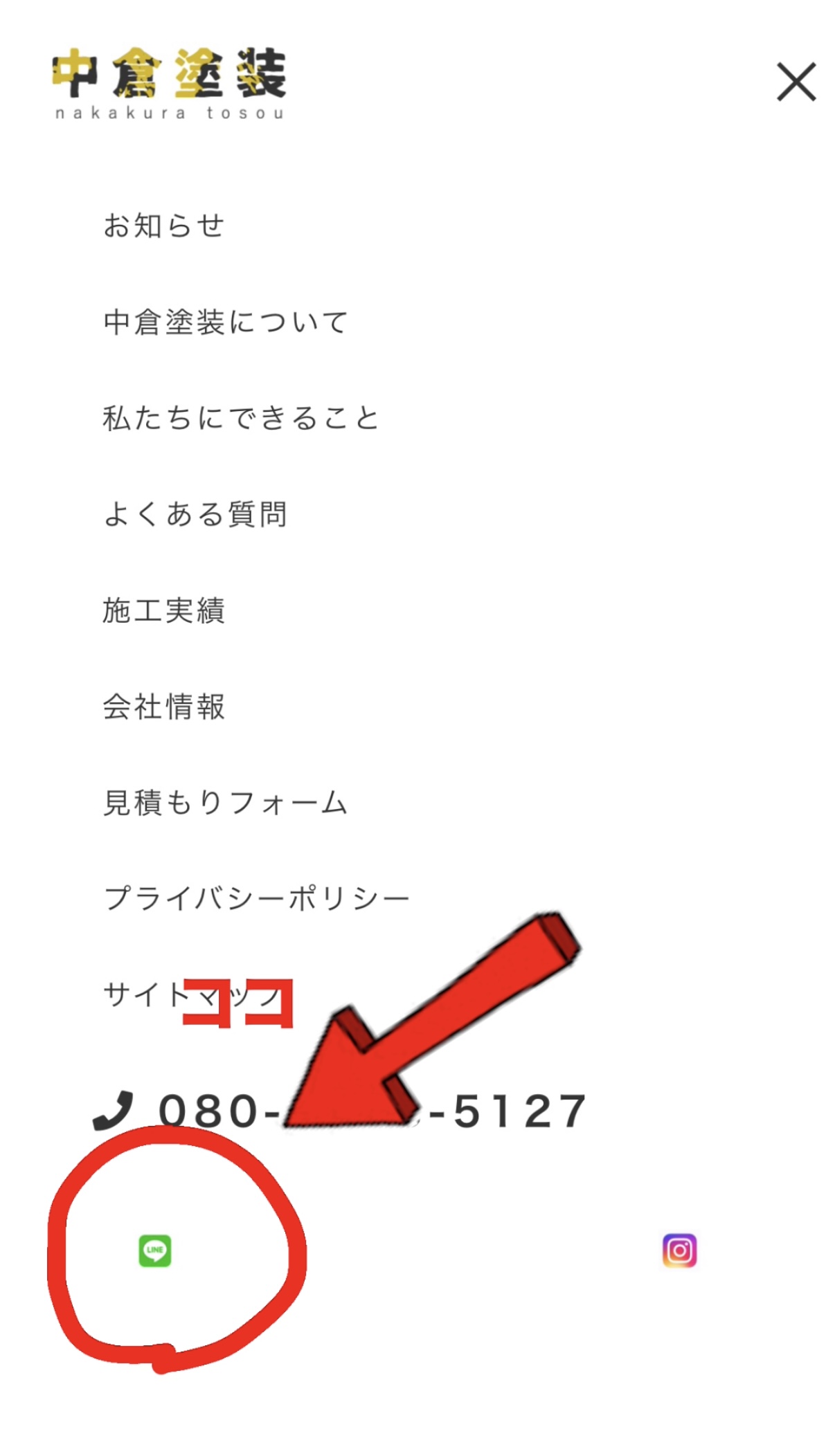The height and width of the screenshot is (1456, 835).
Task: Close the navigation menu
Action: coord(796,82)
